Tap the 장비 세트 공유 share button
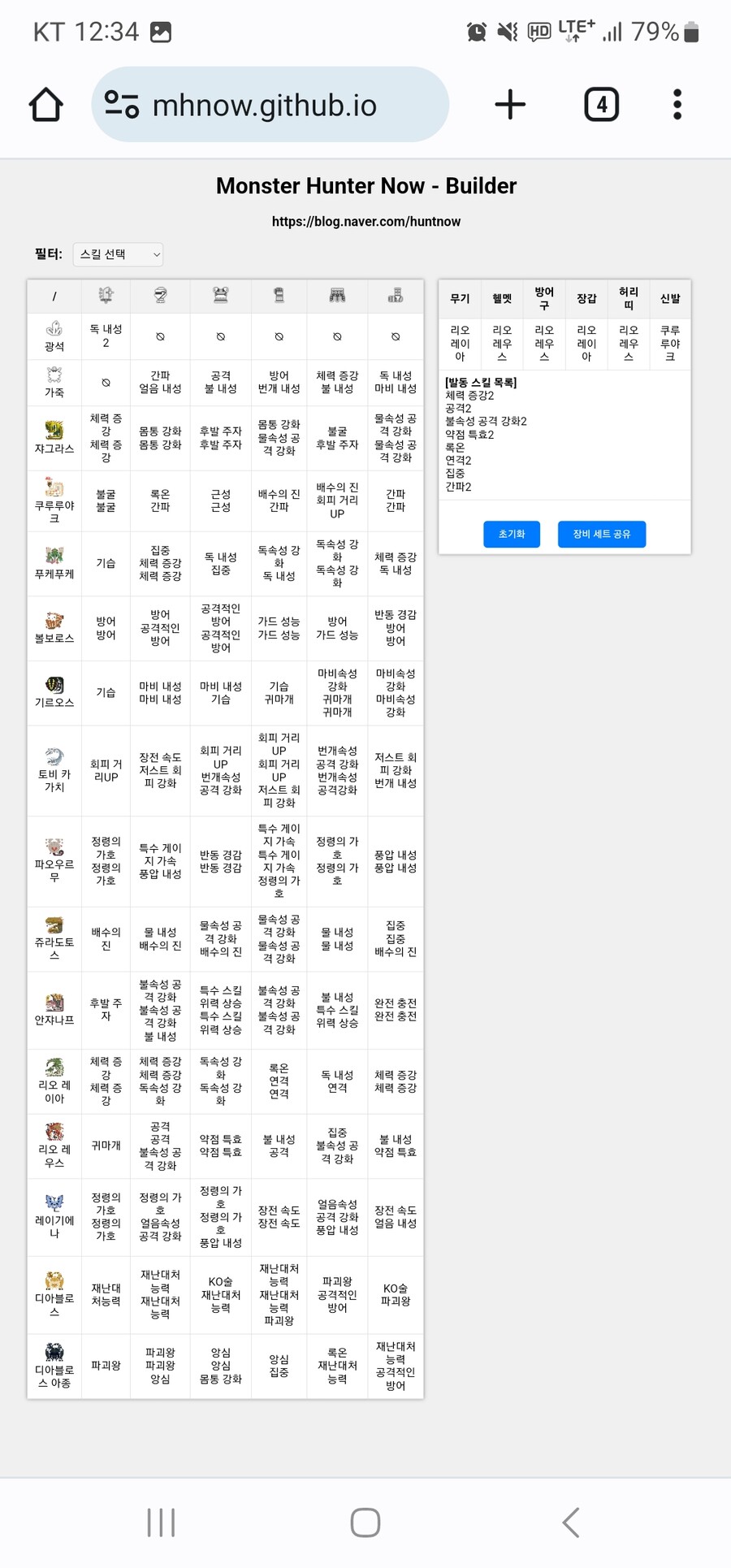This screenshot has width=731, height=1568. point(601,534)
